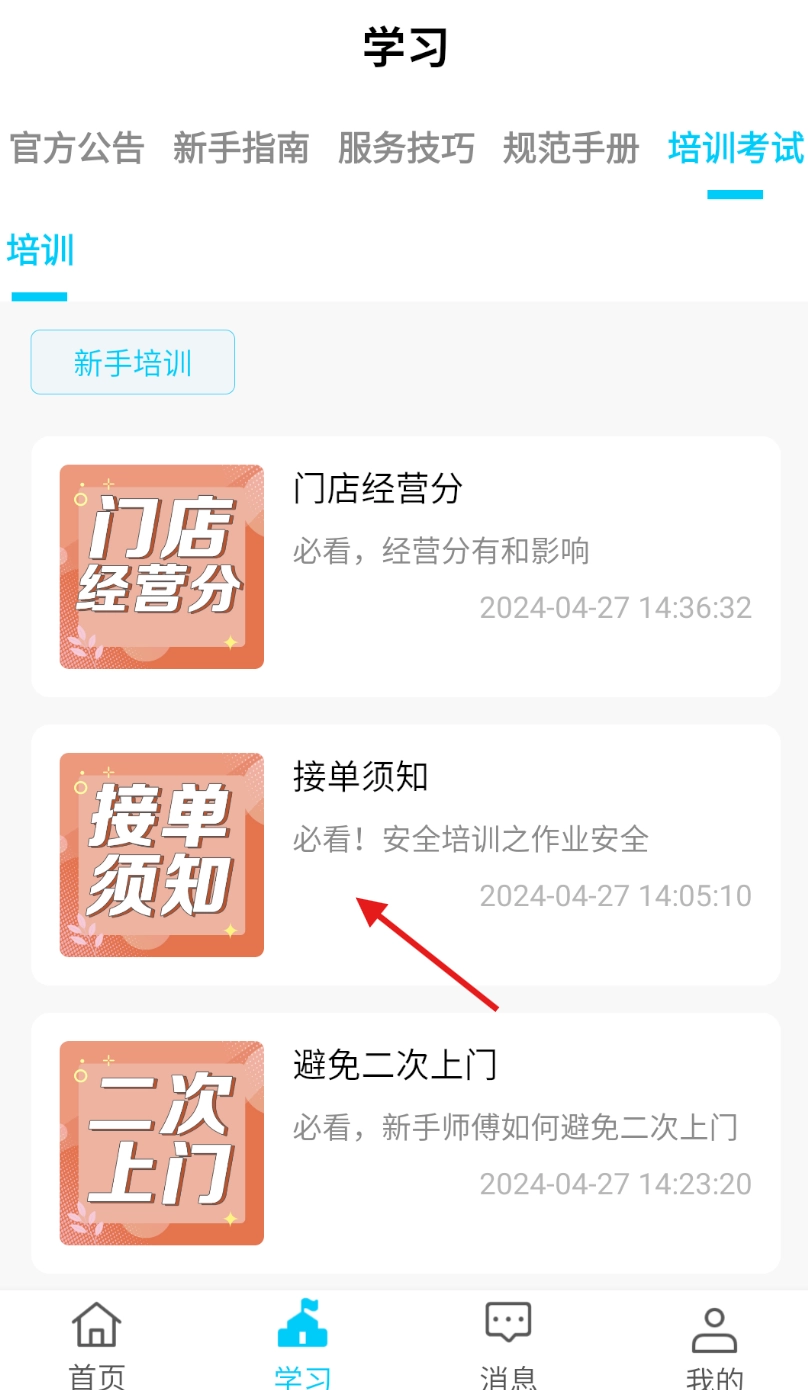Tap the 新手培训 filter chip
Image resolution: width=808 pixels, height=1390 pixels.
[133, 362]
